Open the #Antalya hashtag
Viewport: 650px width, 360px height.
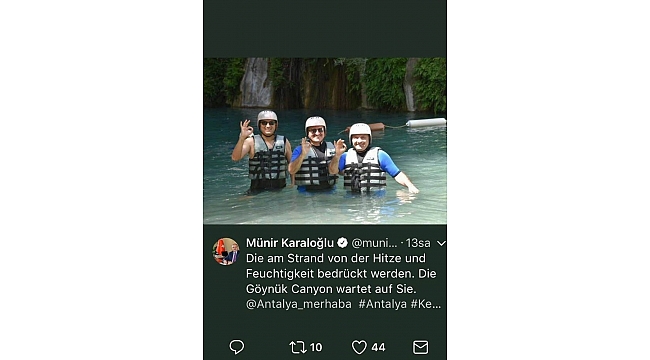383,304
